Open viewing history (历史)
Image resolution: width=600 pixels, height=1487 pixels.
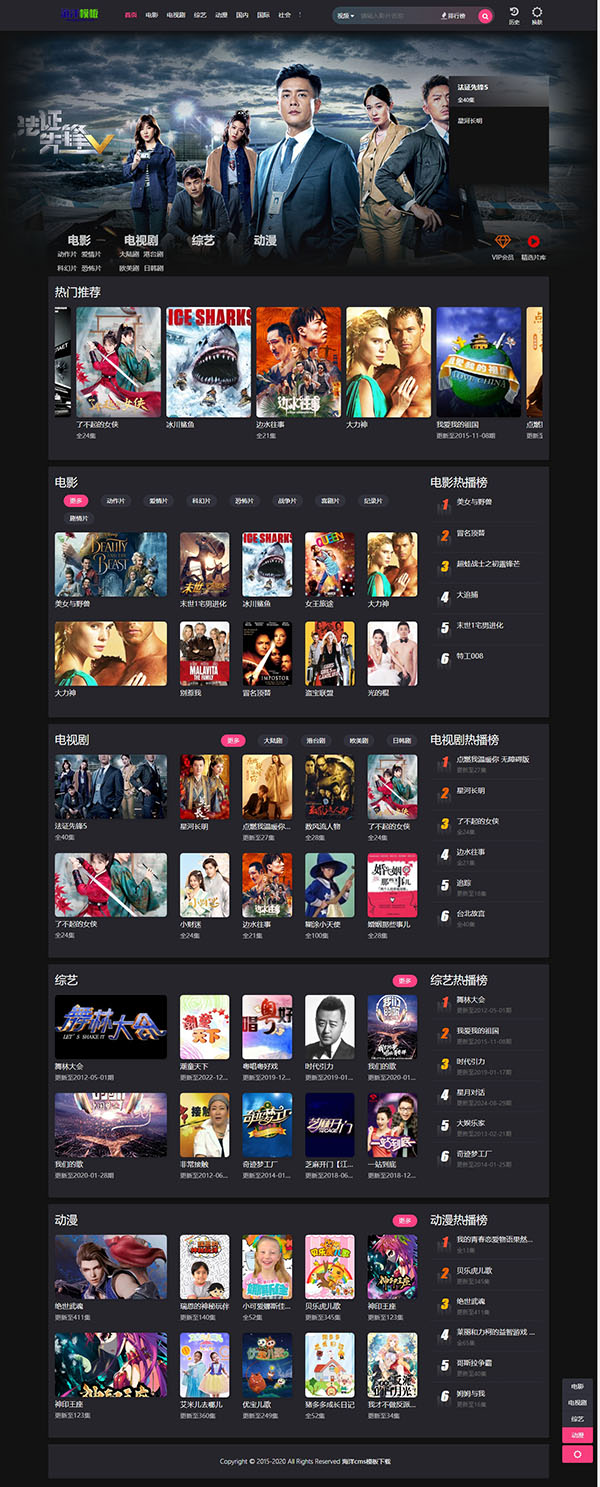[x=514, y=15]
